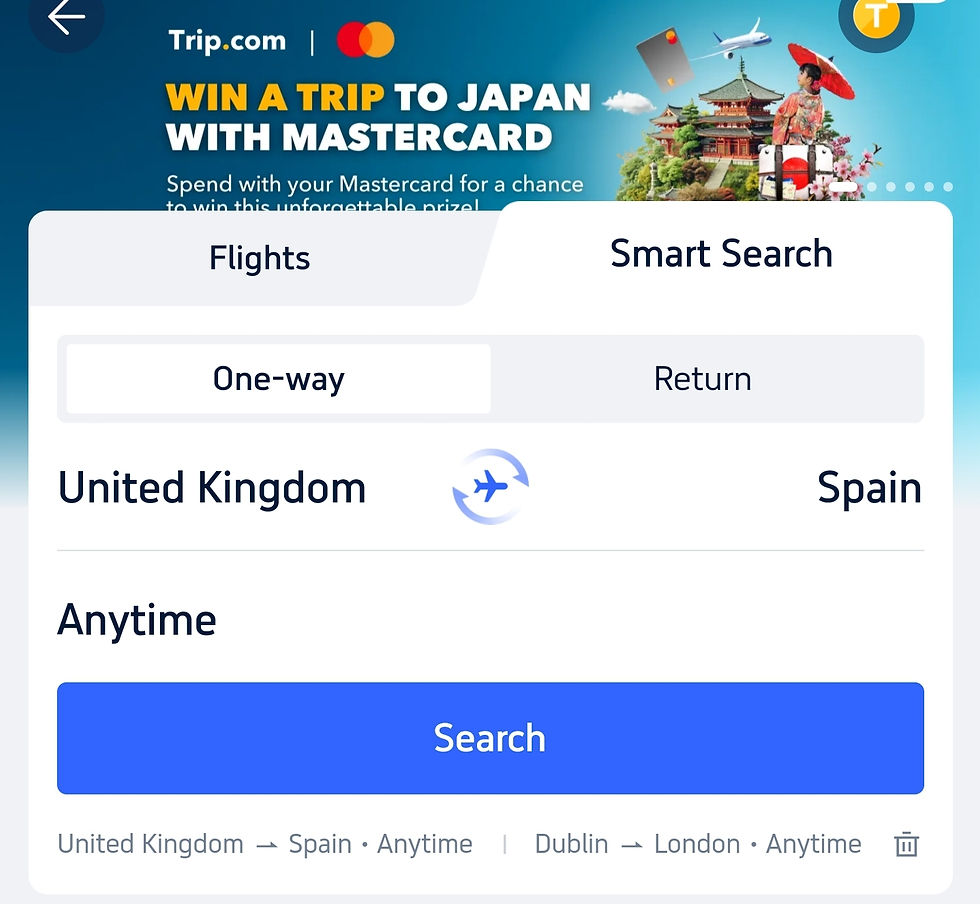The image size is (980, 904).
Task: Change destination from Spain
Action: pyautogui.click(x=868, y=488)
